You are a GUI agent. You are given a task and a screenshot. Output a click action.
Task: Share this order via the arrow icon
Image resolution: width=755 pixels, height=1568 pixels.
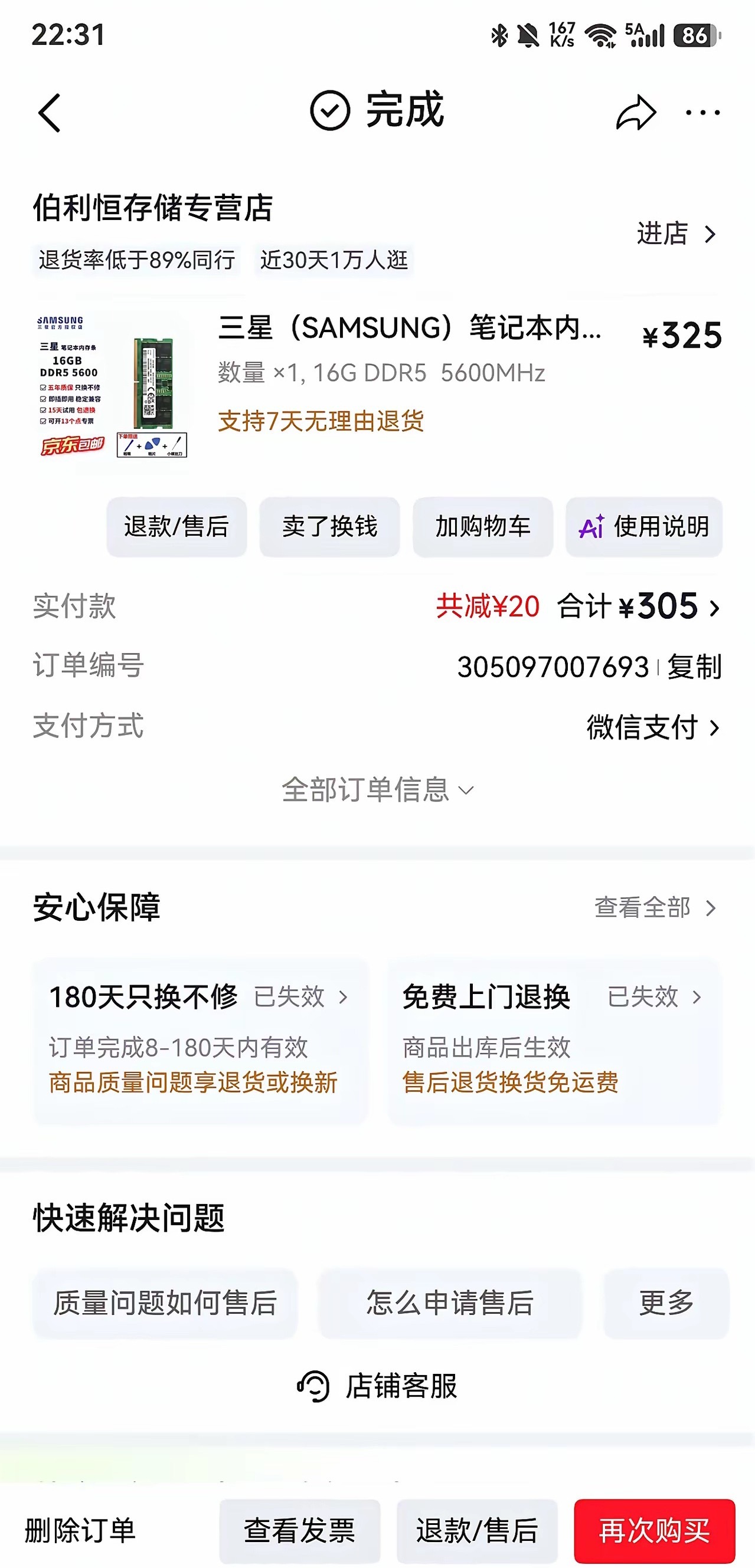click(636, 113)
